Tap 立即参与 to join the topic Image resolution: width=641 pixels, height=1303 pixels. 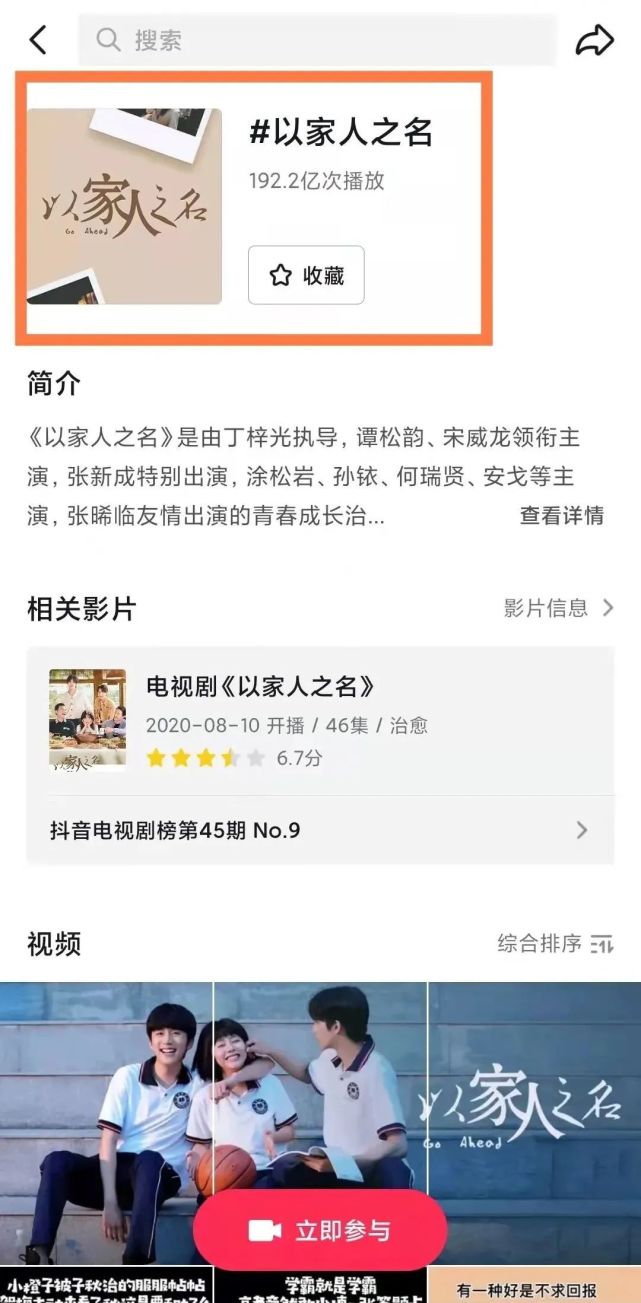pyautogui.click(x=320, y=1230)
